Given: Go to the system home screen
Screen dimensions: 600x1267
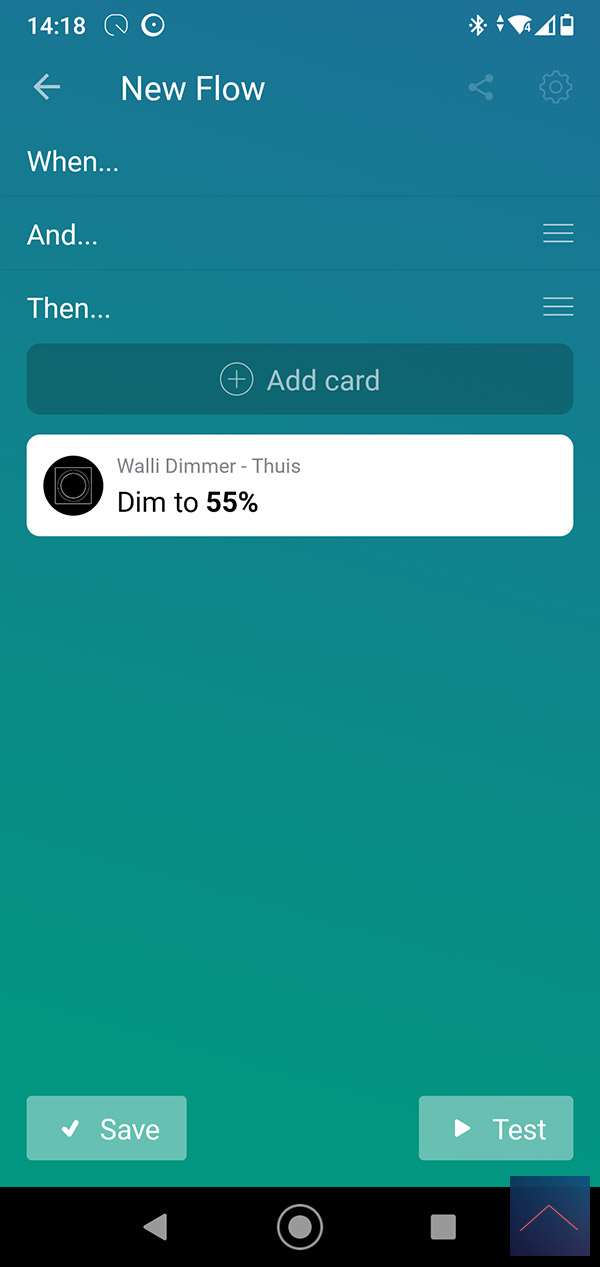Looking at the screenshot, I should point(300,1227).
